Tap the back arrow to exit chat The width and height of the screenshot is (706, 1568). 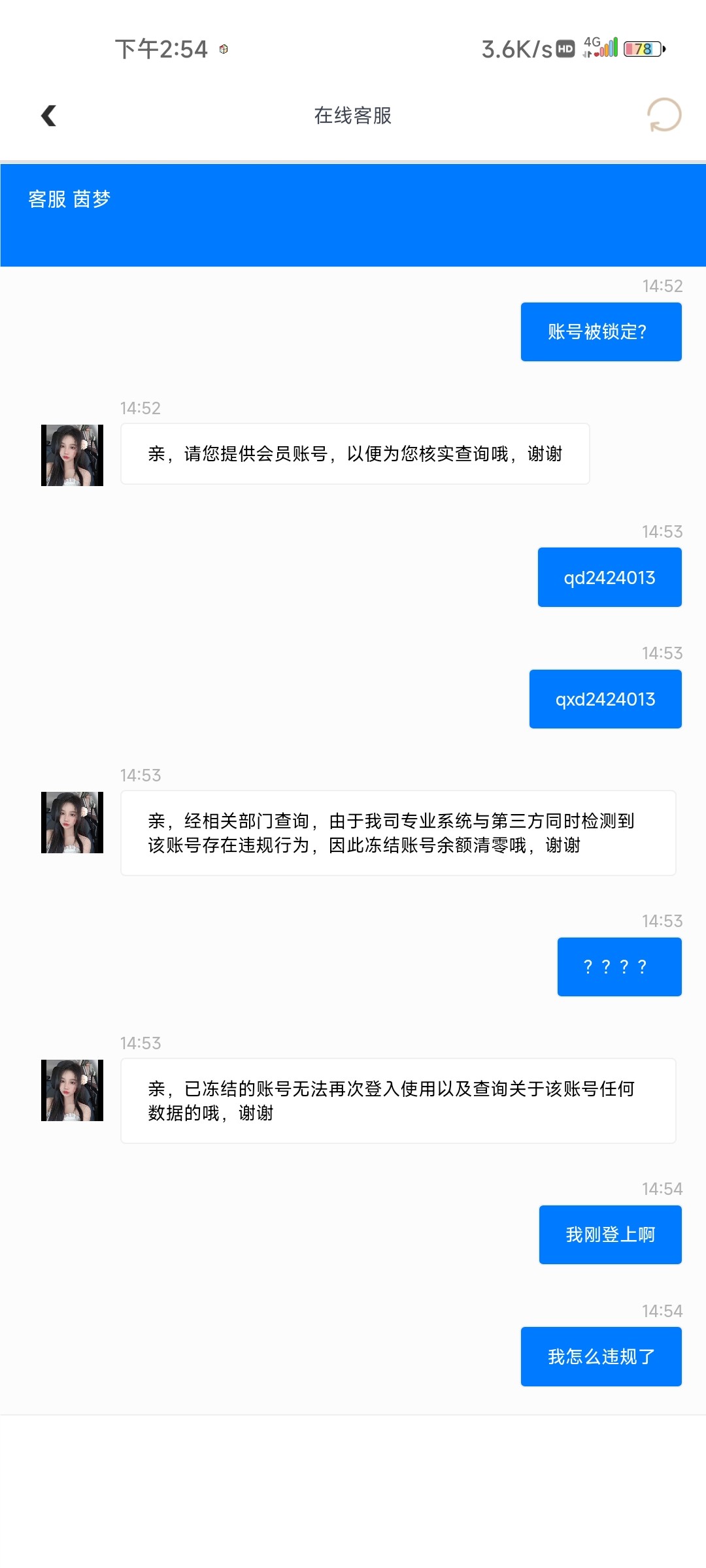click(47, 115)
